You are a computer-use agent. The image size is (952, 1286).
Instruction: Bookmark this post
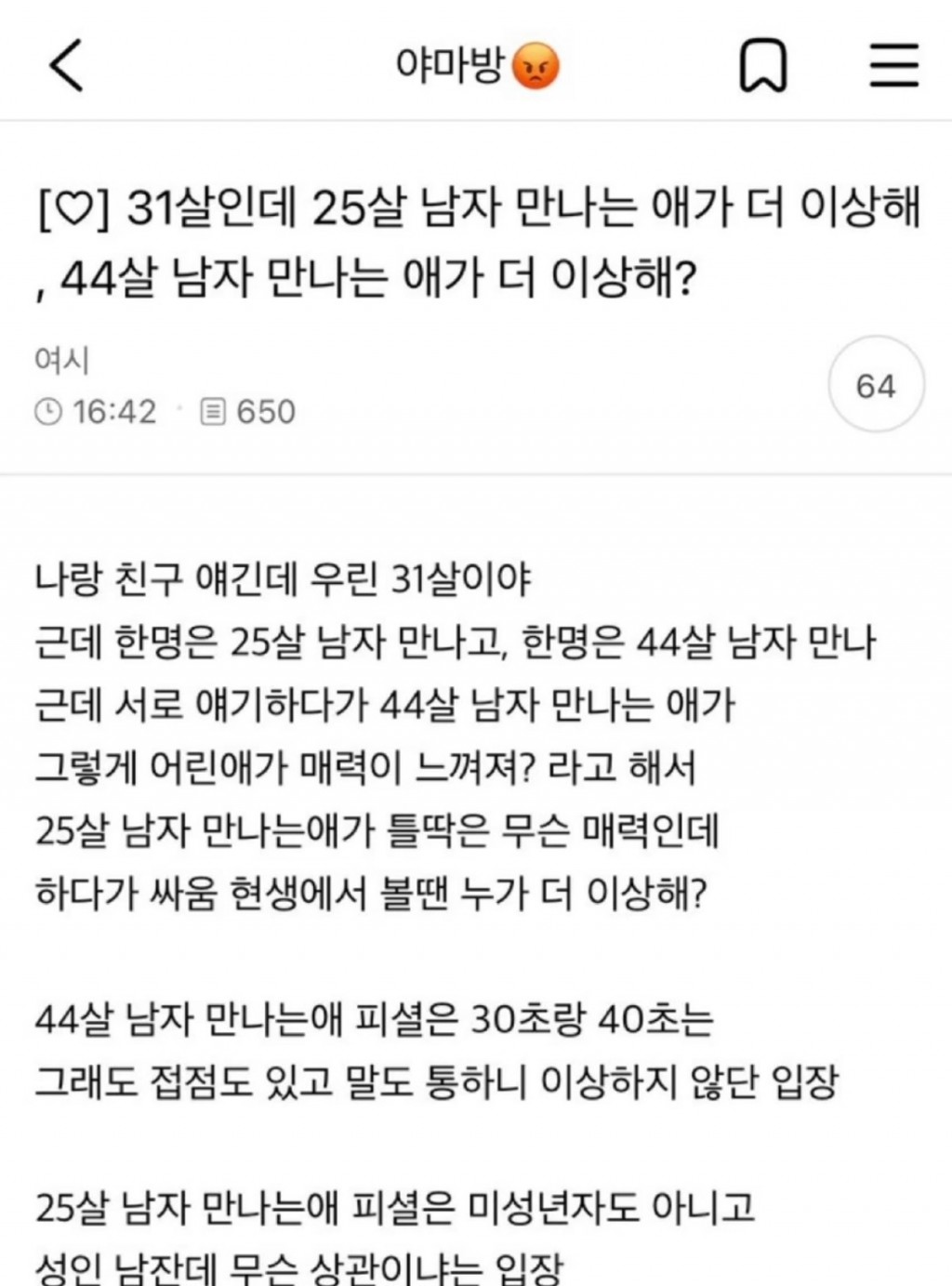(762, 67)
